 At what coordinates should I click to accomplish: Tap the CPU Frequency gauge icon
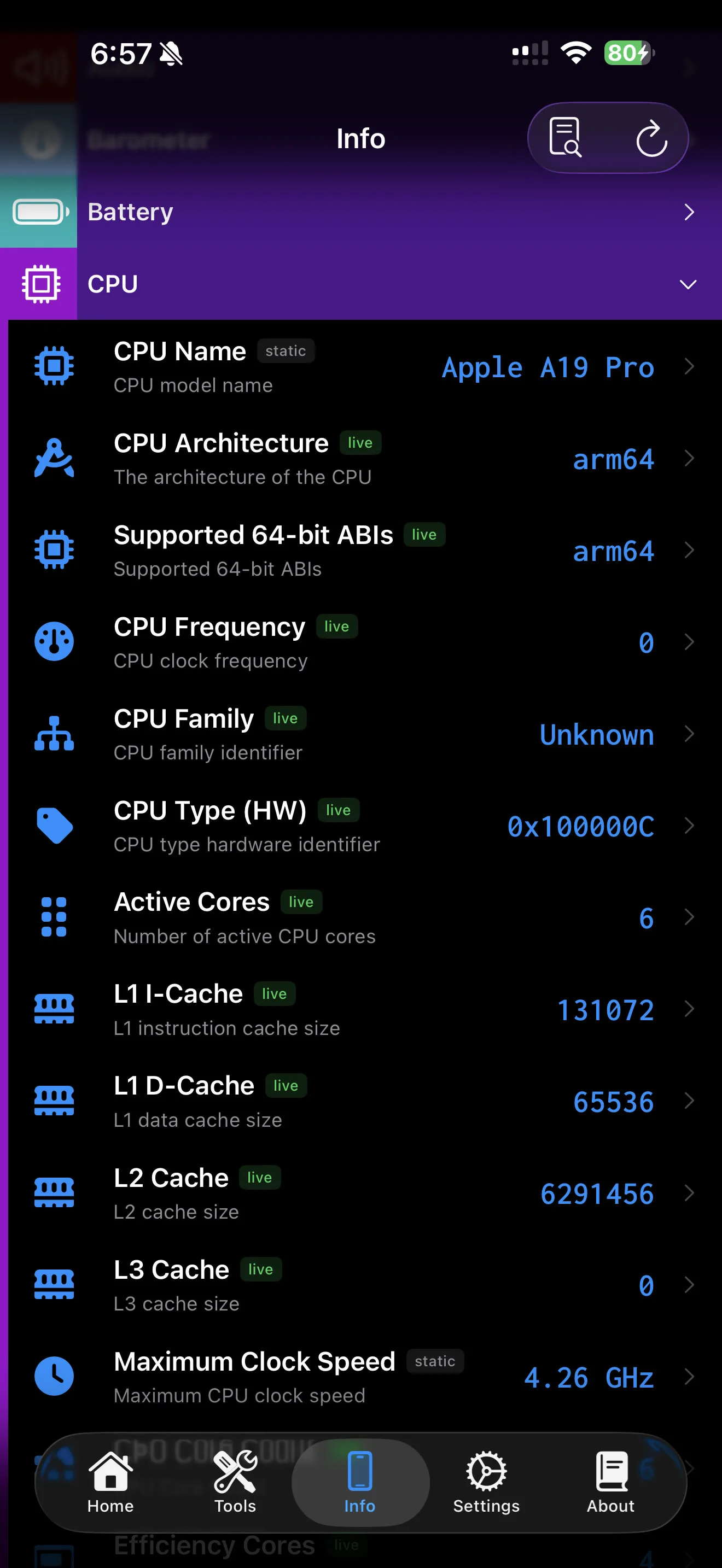pos(54,641)
